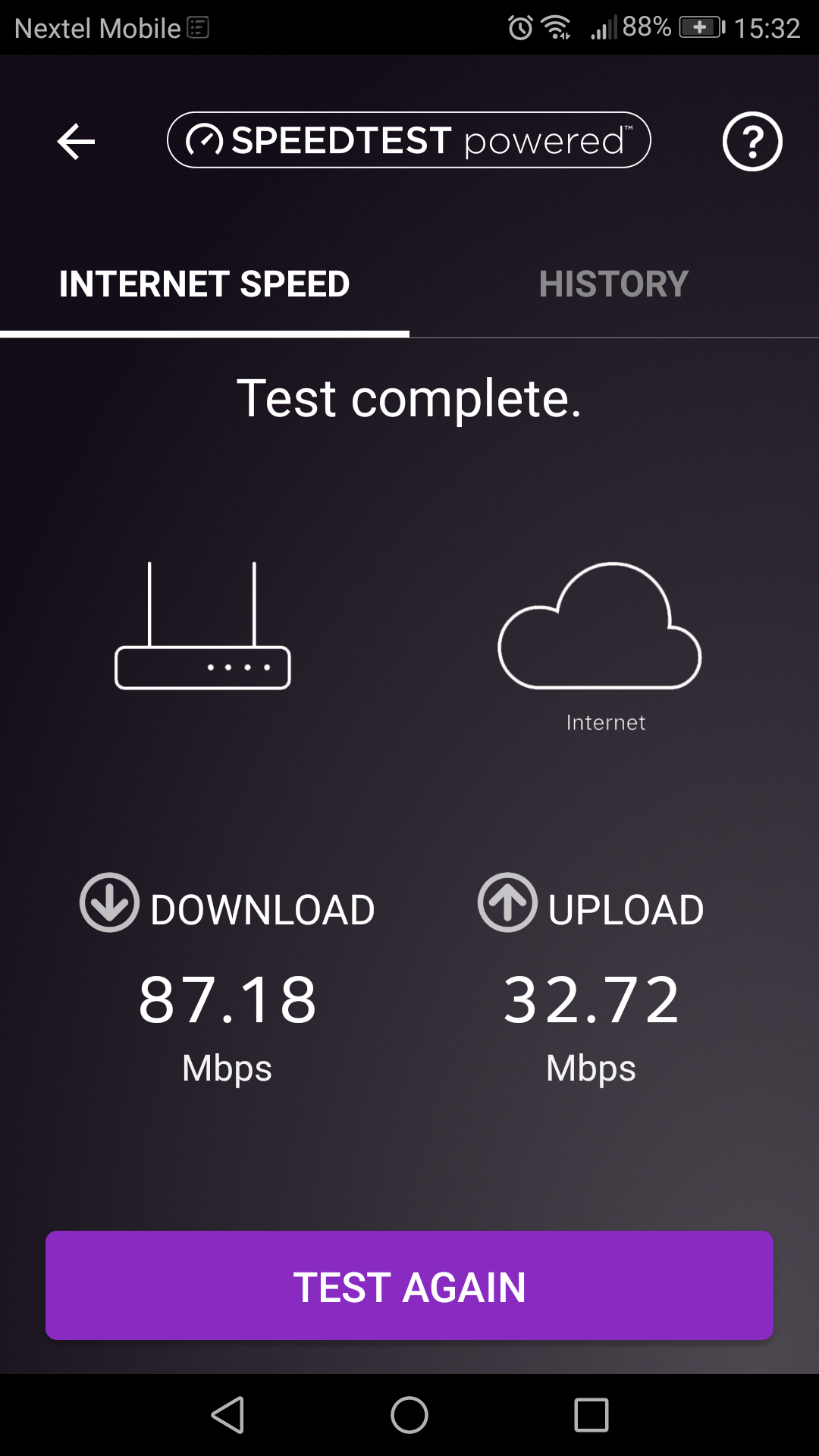The image size is (819, 1456).
Task: Go to the Android home screen
Action: [409, 1415]
